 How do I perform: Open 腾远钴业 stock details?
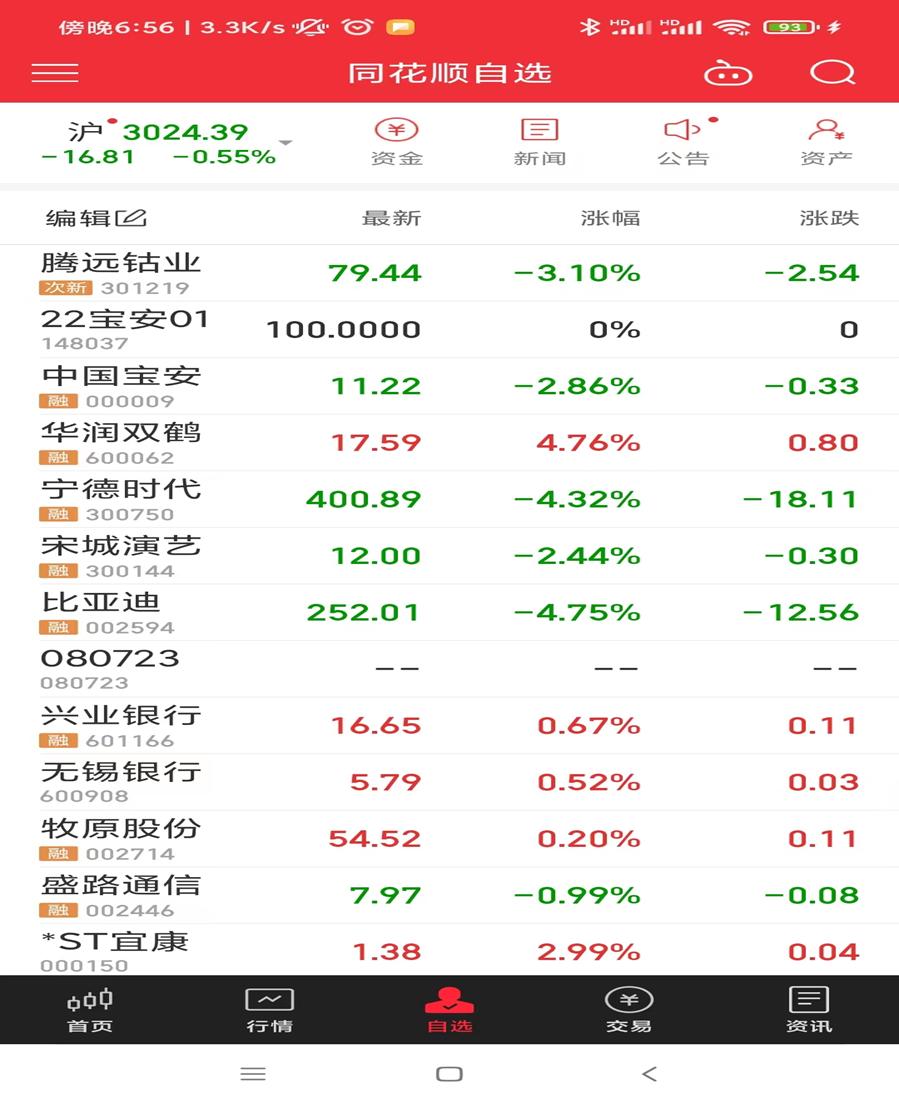pos(121,272)
